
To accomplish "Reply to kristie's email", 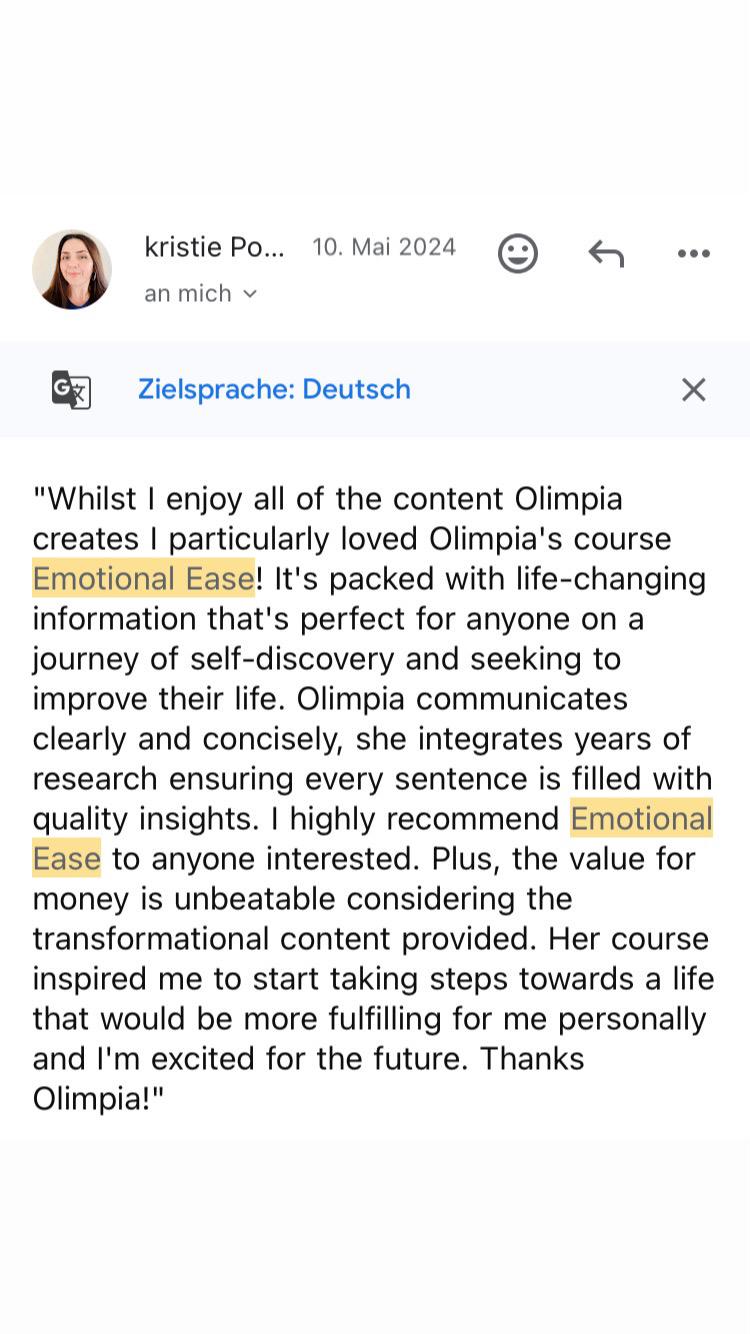I will [x=606, y=254].
